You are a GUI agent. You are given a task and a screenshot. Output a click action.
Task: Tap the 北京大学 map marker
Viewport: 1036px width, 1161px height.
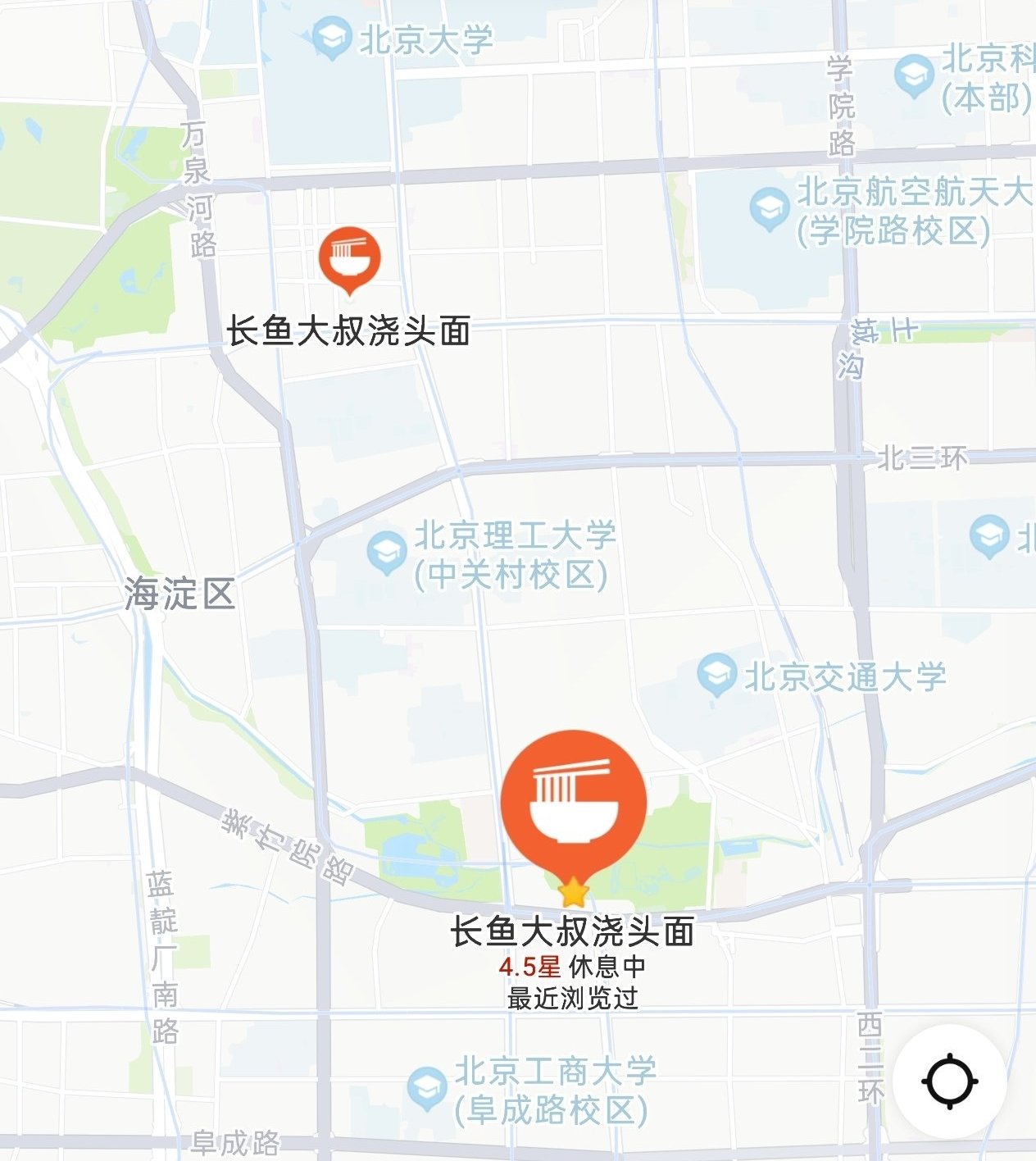pyautogui.click(x=331, y=39)
